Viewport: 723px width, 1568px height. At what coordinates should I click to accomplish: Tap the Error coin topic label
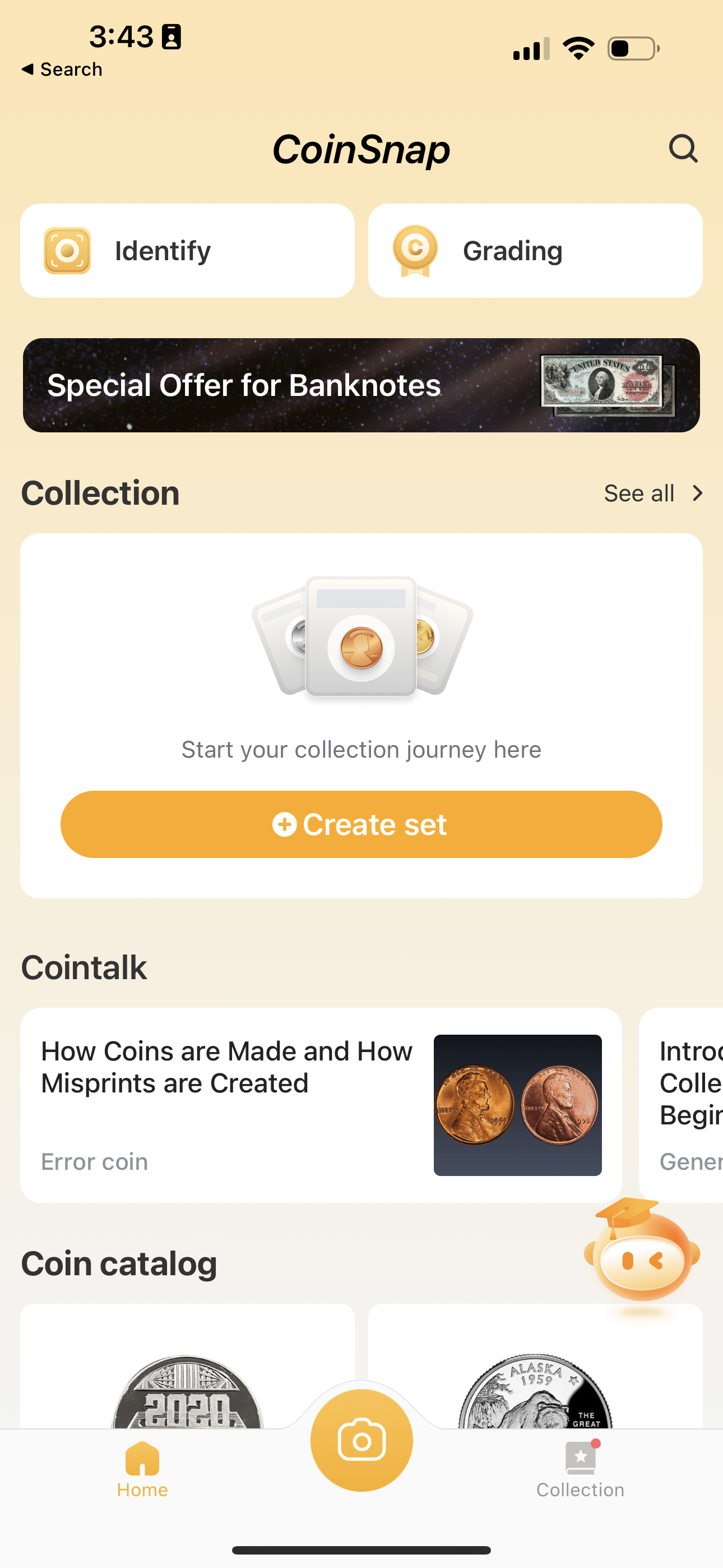click(94, 1161)
